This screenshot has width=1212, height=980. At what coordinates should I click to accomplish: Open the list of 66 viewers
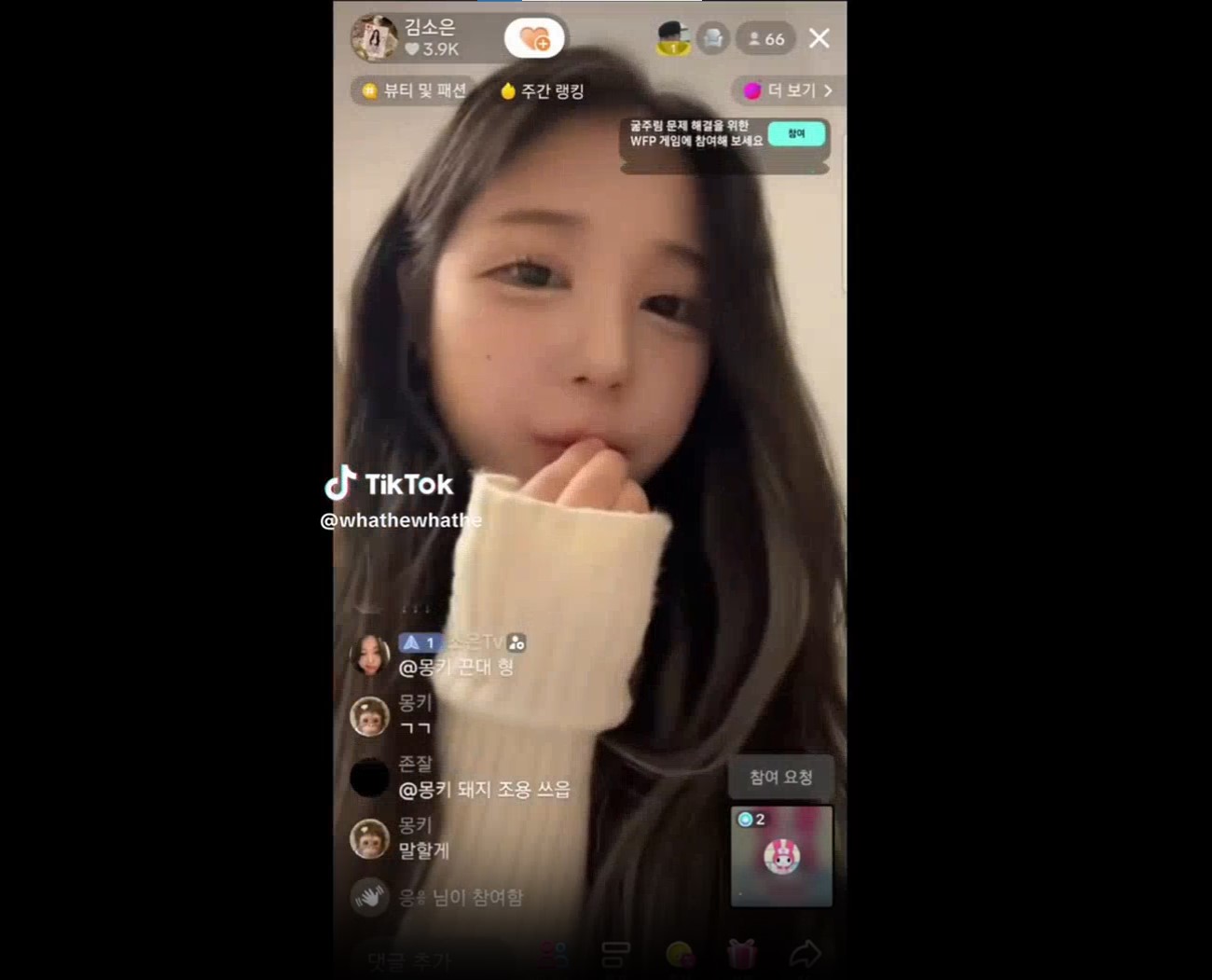pyautogui.click(x=765, y=39)
